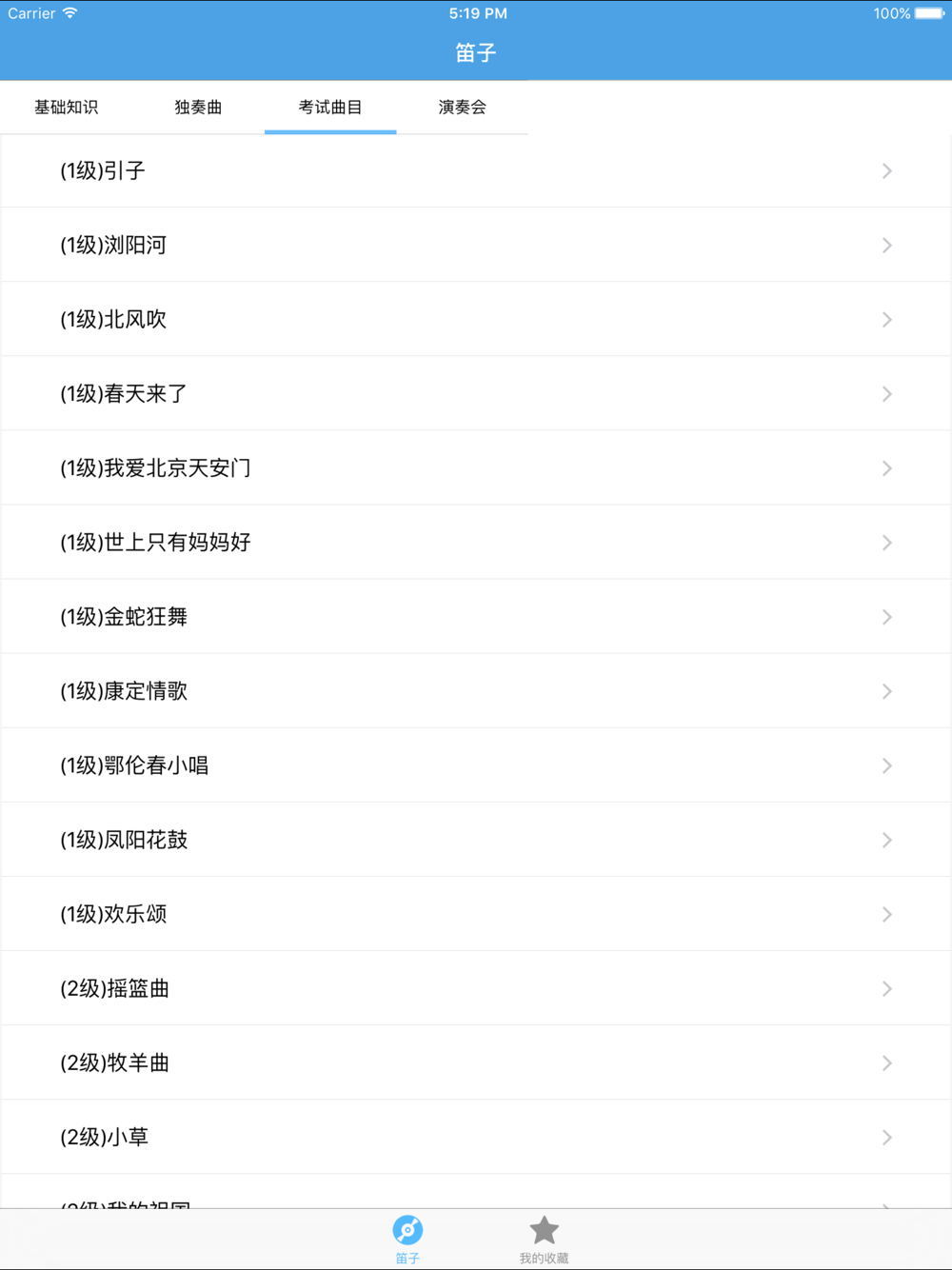Open (1级)浏阳河 from the list
Screen dimensions: 952x1270
tap(476, 246)
